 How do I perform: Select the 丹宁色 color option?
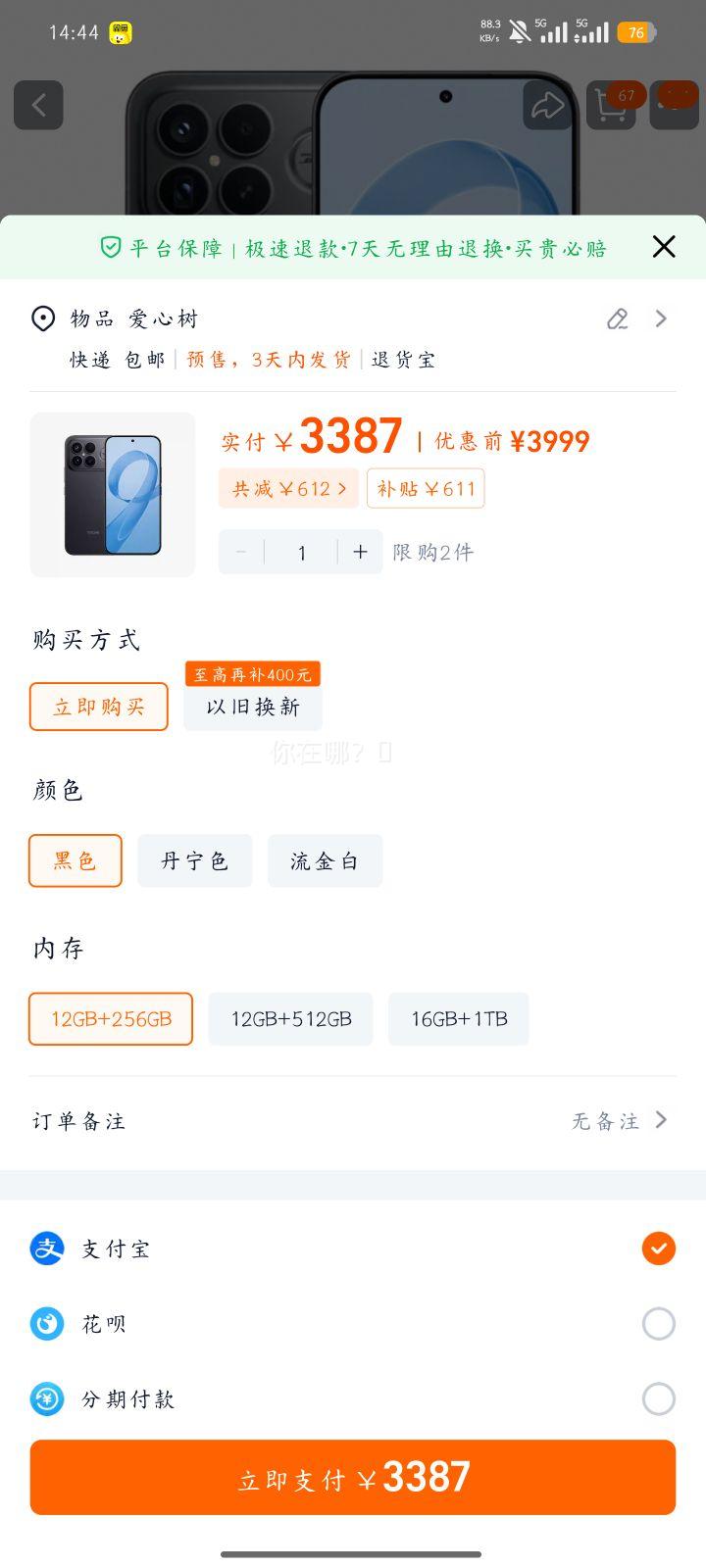click(194, 860)
